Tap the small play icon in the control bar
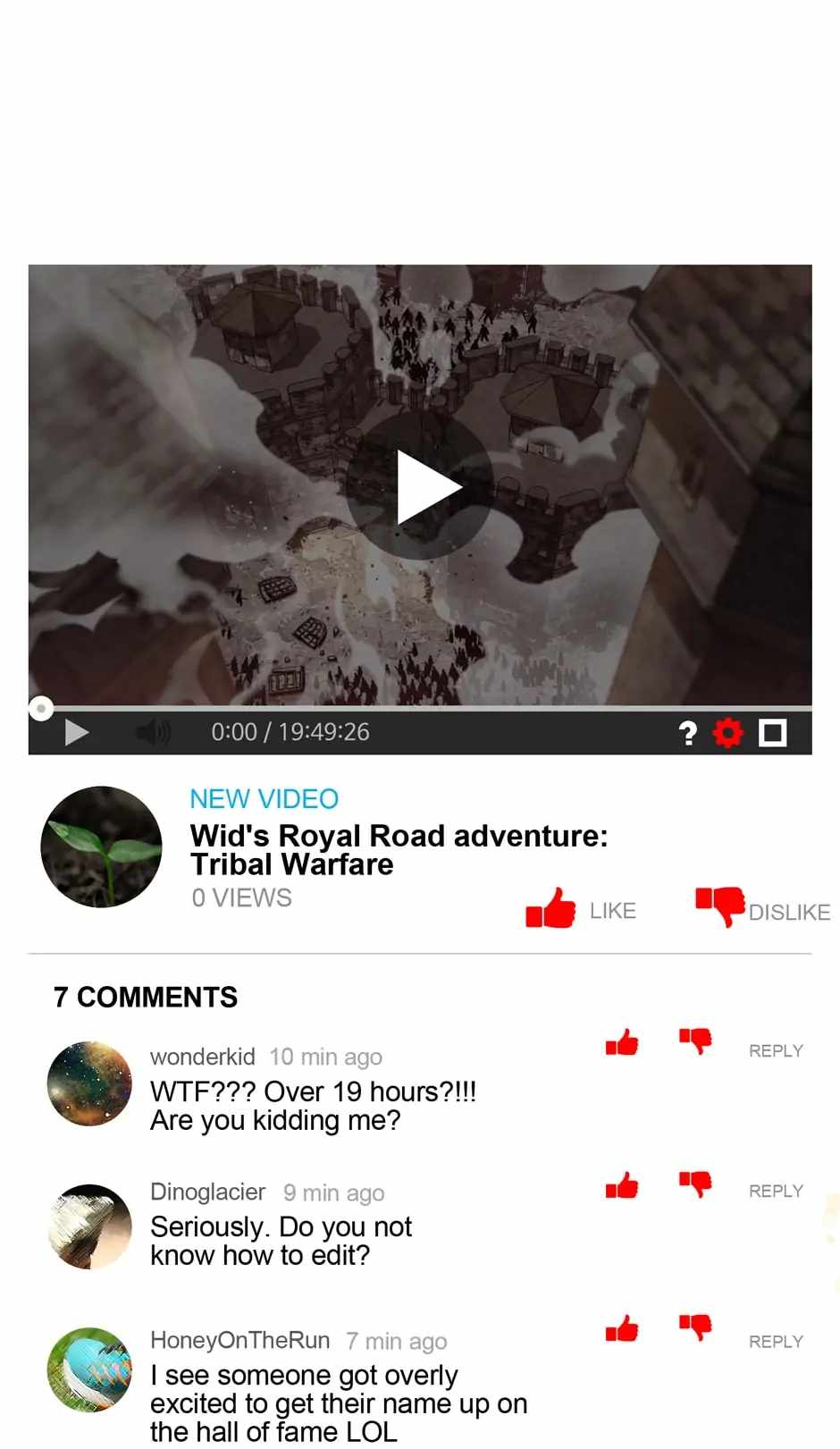The width and height of the screenshot is (840, 1449). coord(77,733)
